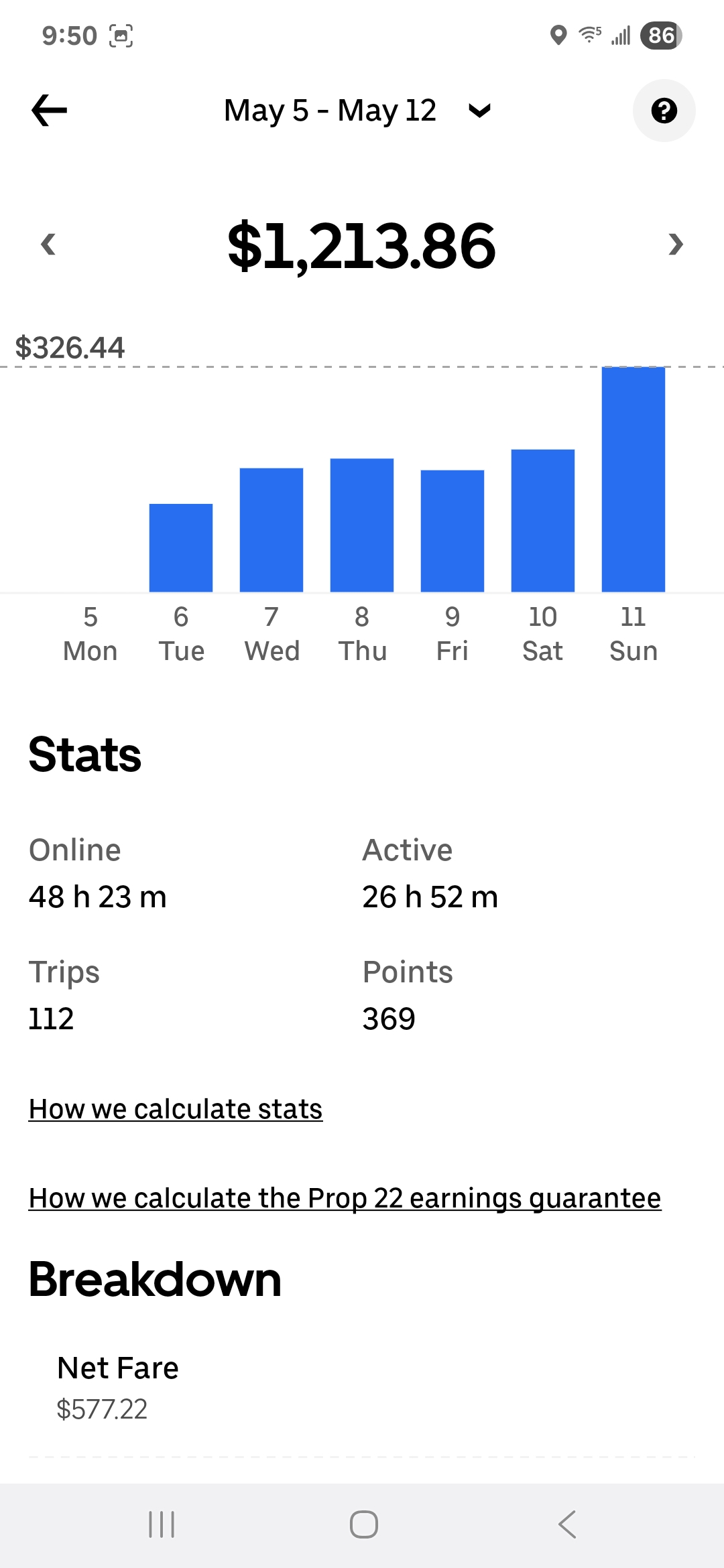Go back using the top-left arrow

tap(49, 111)
